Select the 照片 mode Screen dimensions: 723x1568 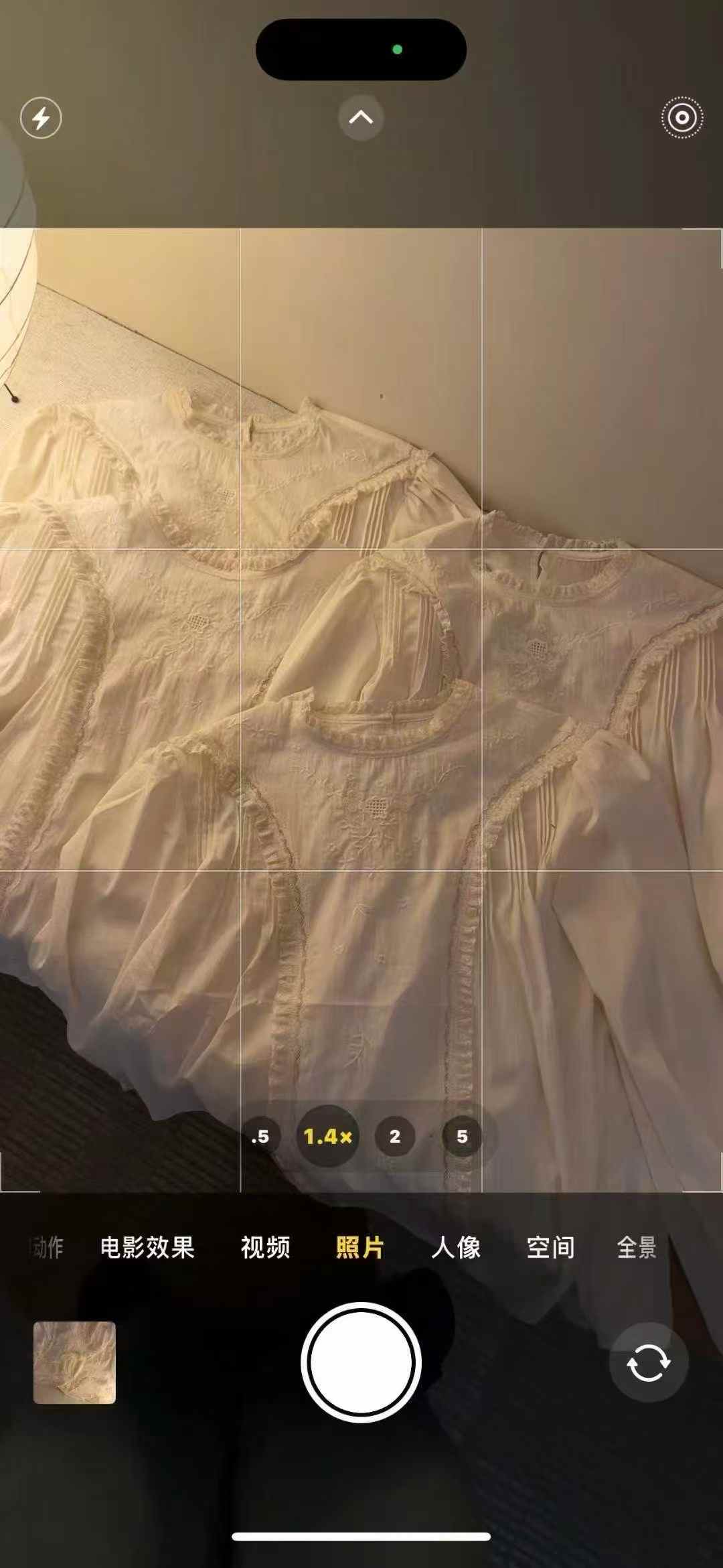pos(360,1248)
